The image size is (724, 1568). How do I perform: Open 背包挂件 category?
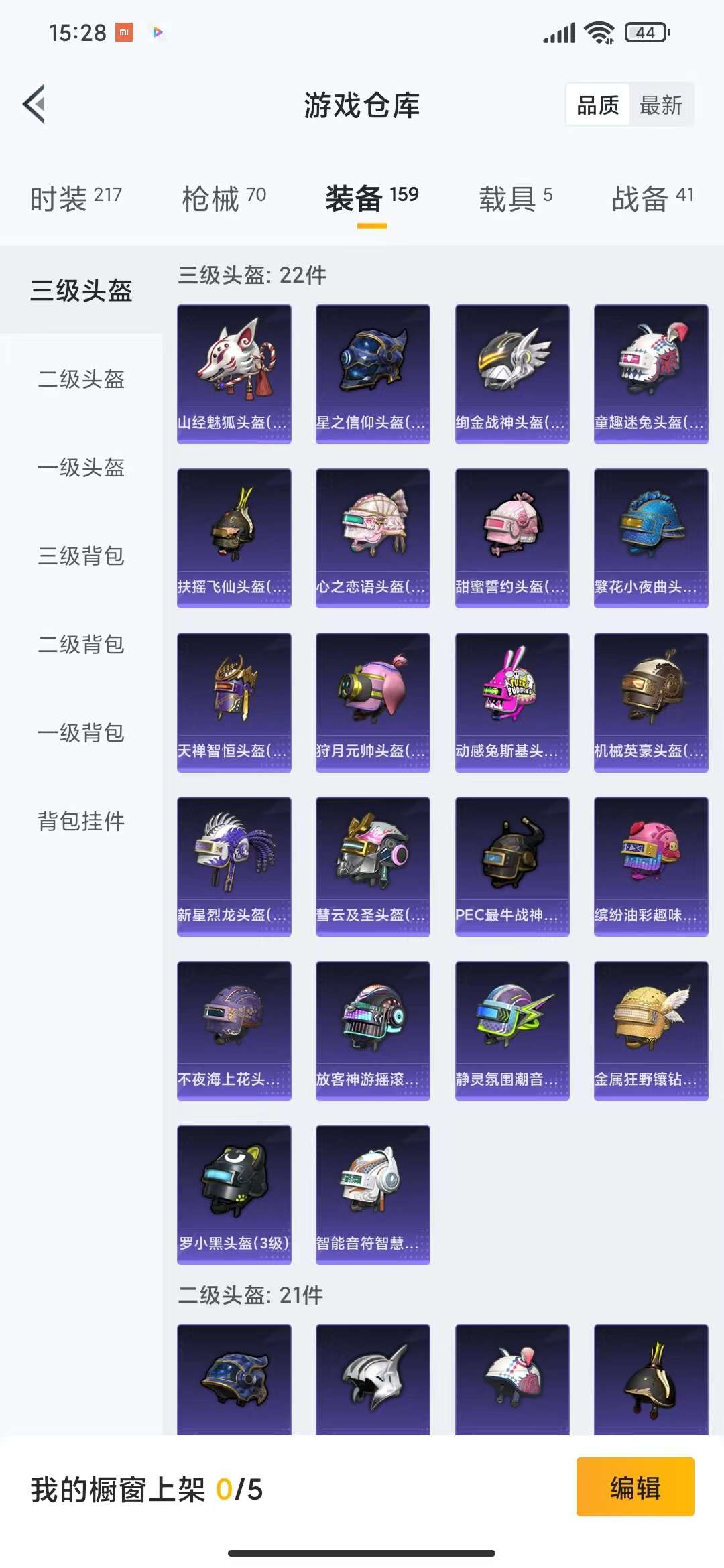81,822
